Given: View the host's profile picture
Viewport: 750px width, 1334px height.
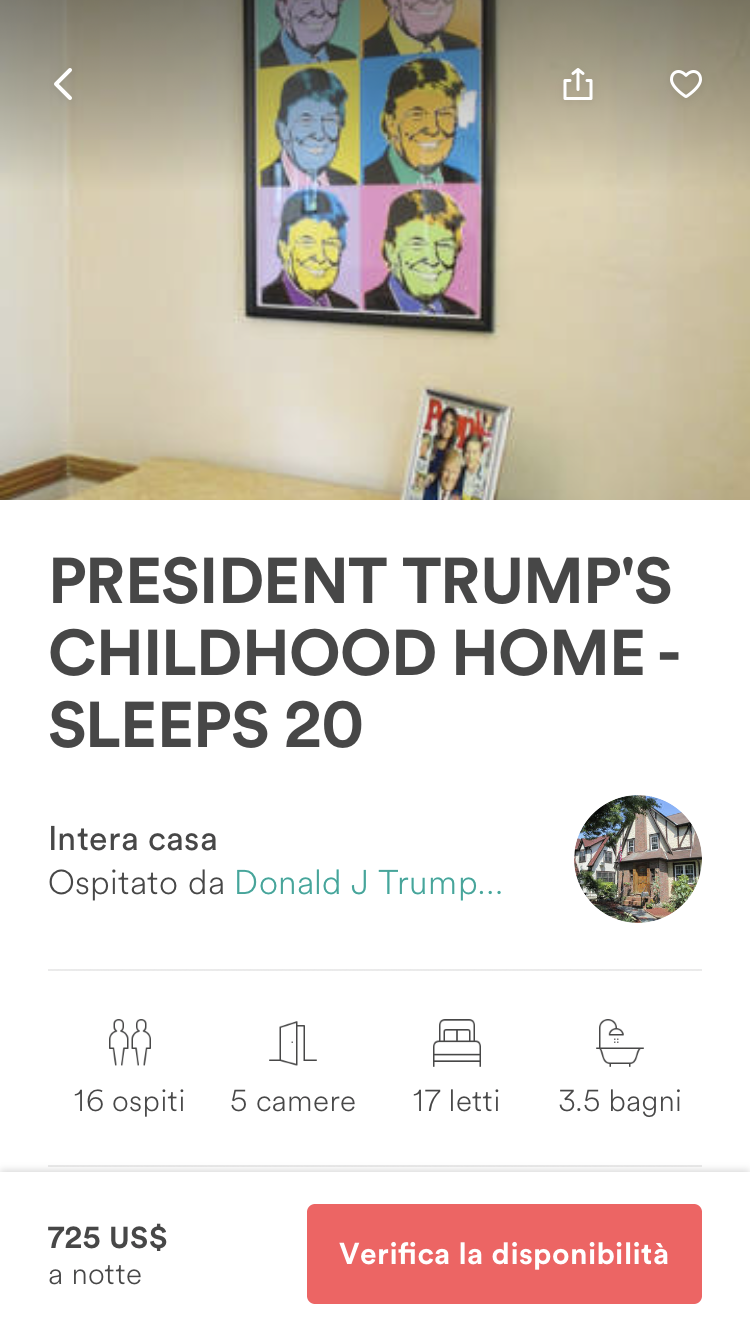Looking at the screenshot, I should point(638,859).
